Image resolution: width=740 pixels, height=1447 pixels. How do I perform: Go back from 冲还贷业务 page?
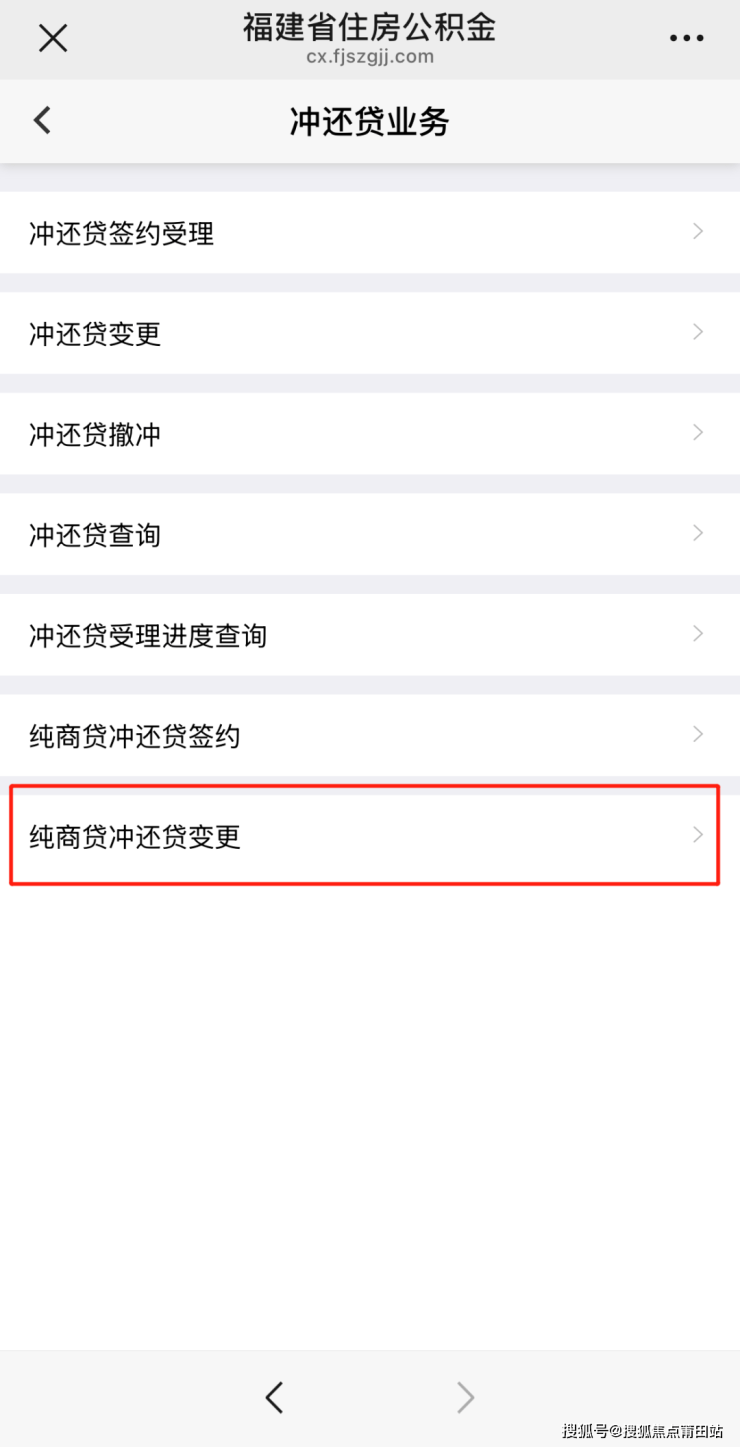pyautogui.click(x=42, y=121)
